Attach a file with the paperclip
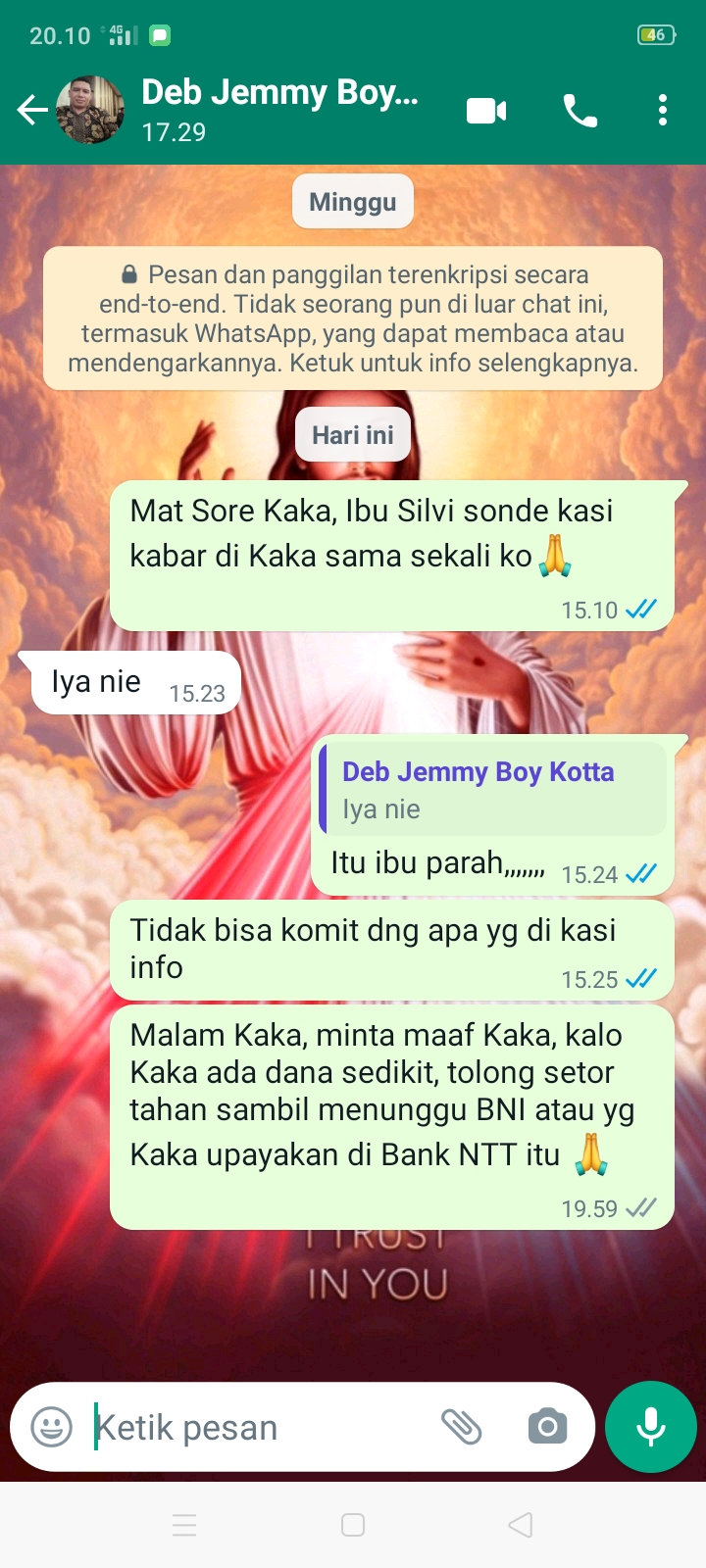The image size is (706, 1568). pyautogui.click(x=461, y=1427)
